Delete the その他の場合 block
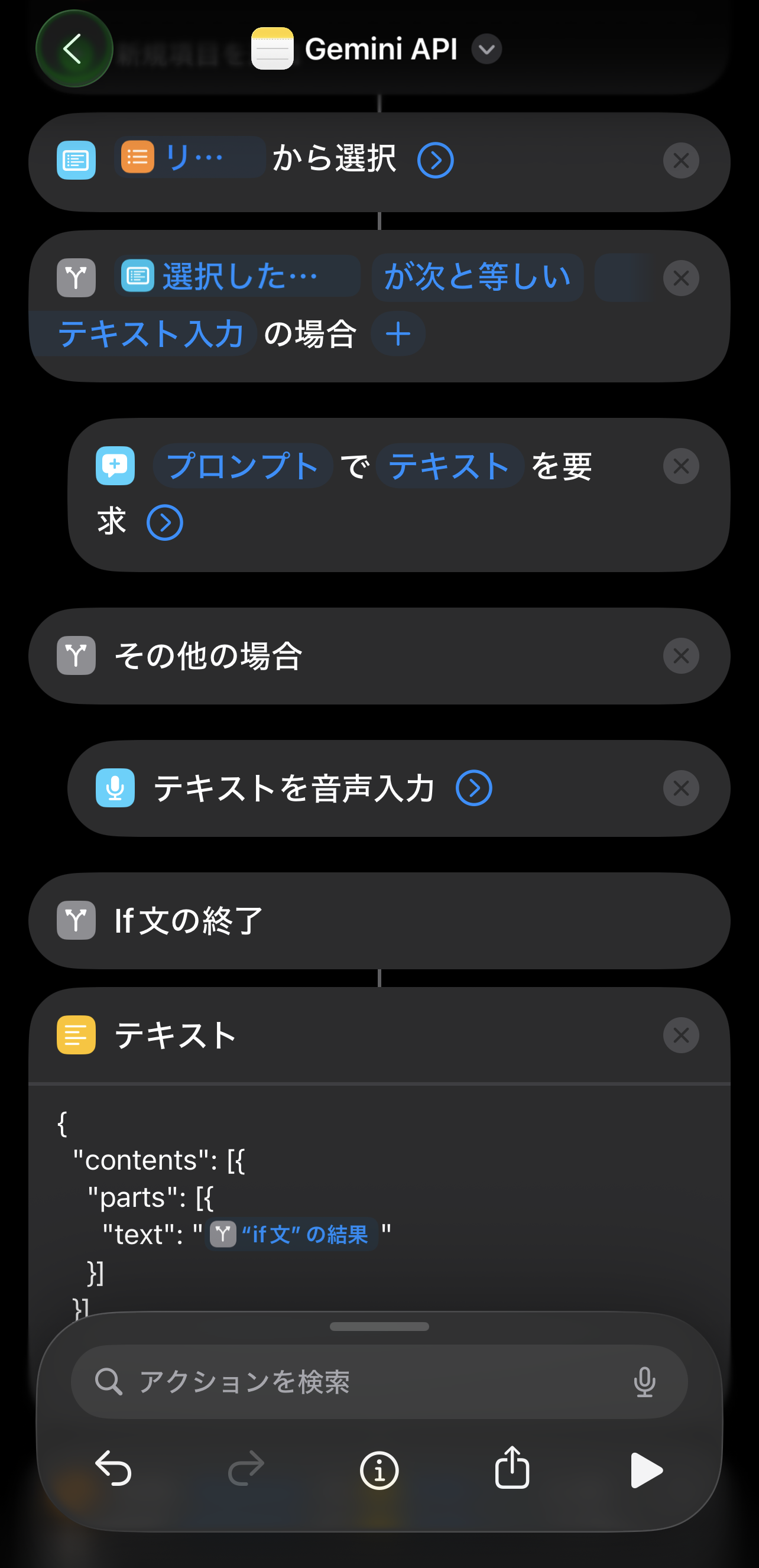Viewport: 759px width, 1568px height. coord(680,655)
